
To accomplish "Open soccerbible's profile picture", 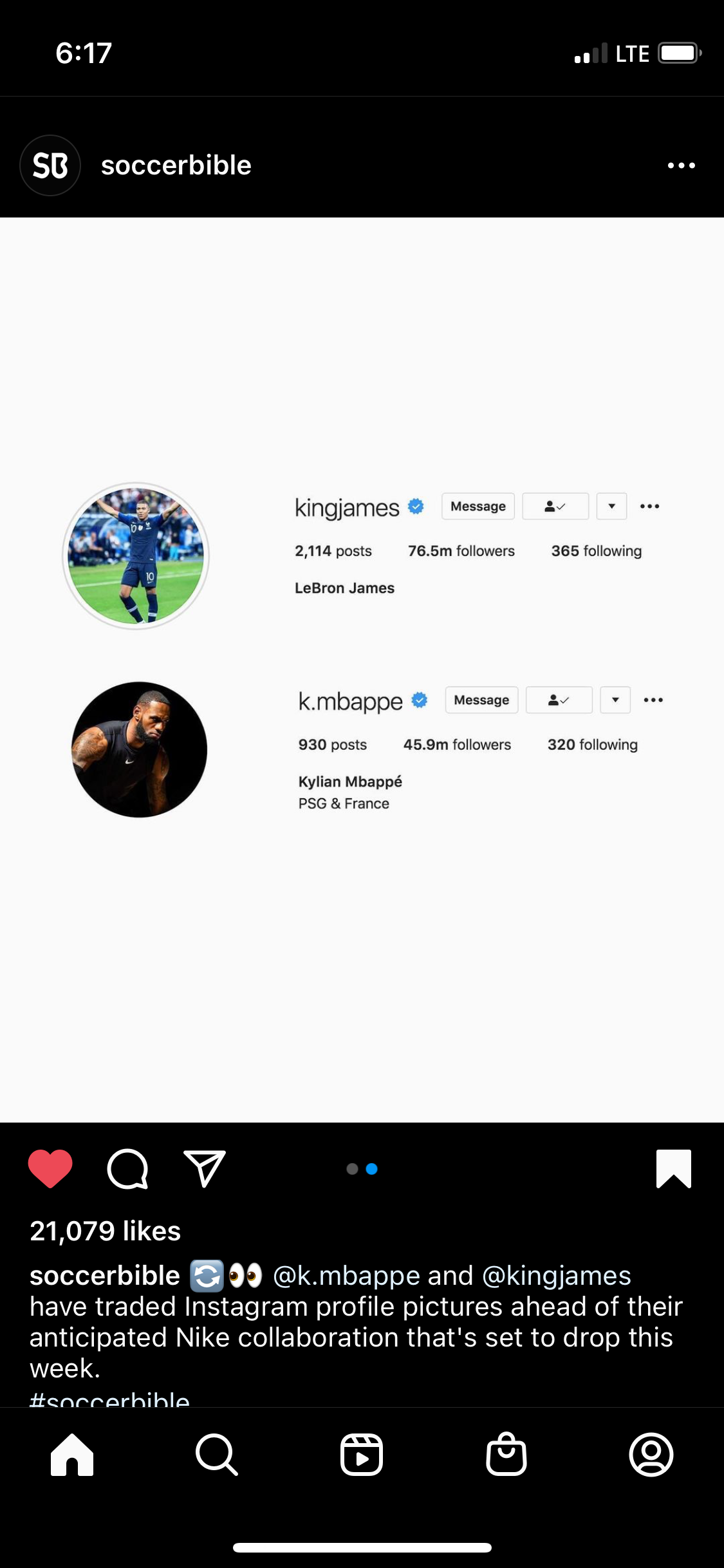I will pos(50,165).
